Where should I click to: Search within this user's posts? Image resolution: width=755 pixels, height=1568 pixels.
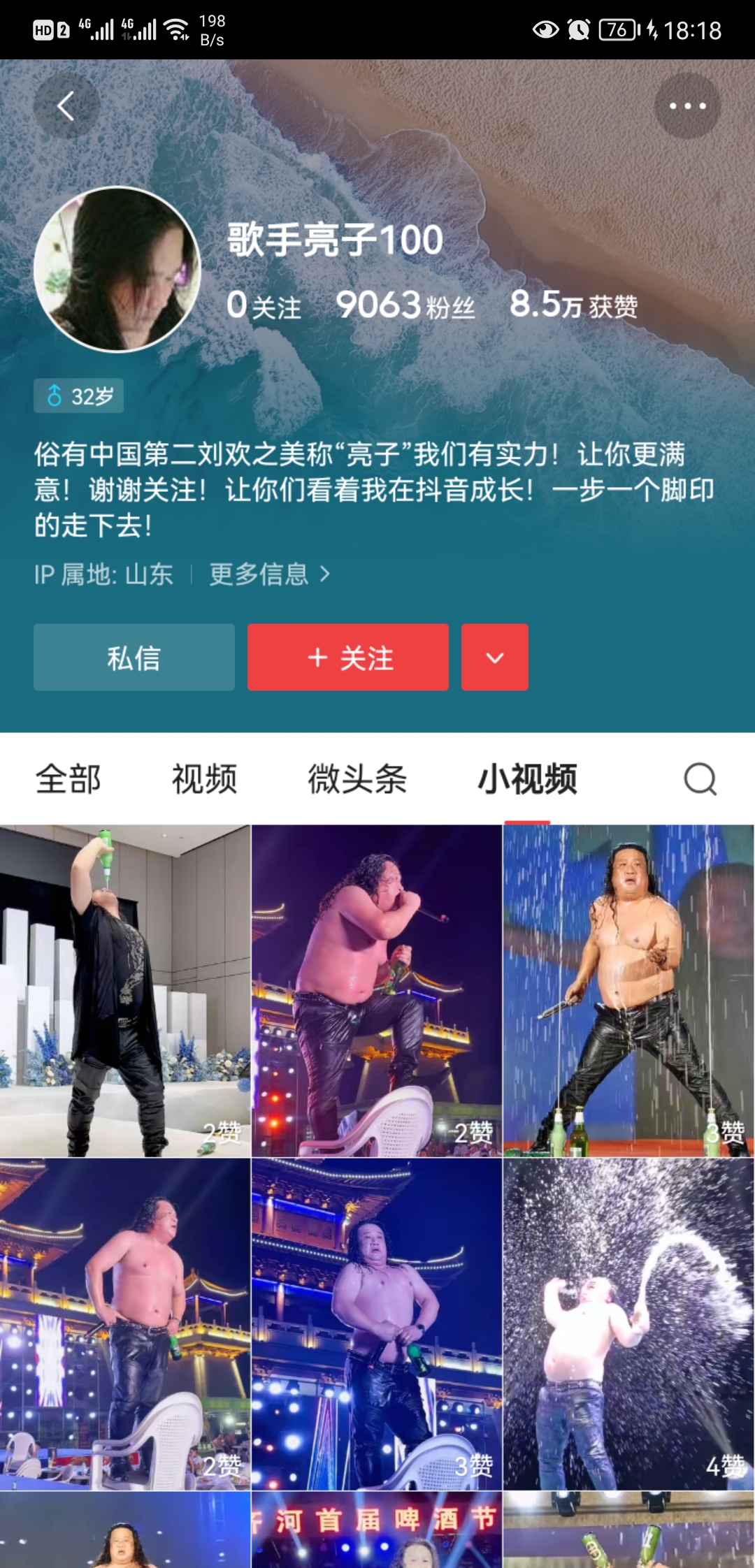(700, 779)
